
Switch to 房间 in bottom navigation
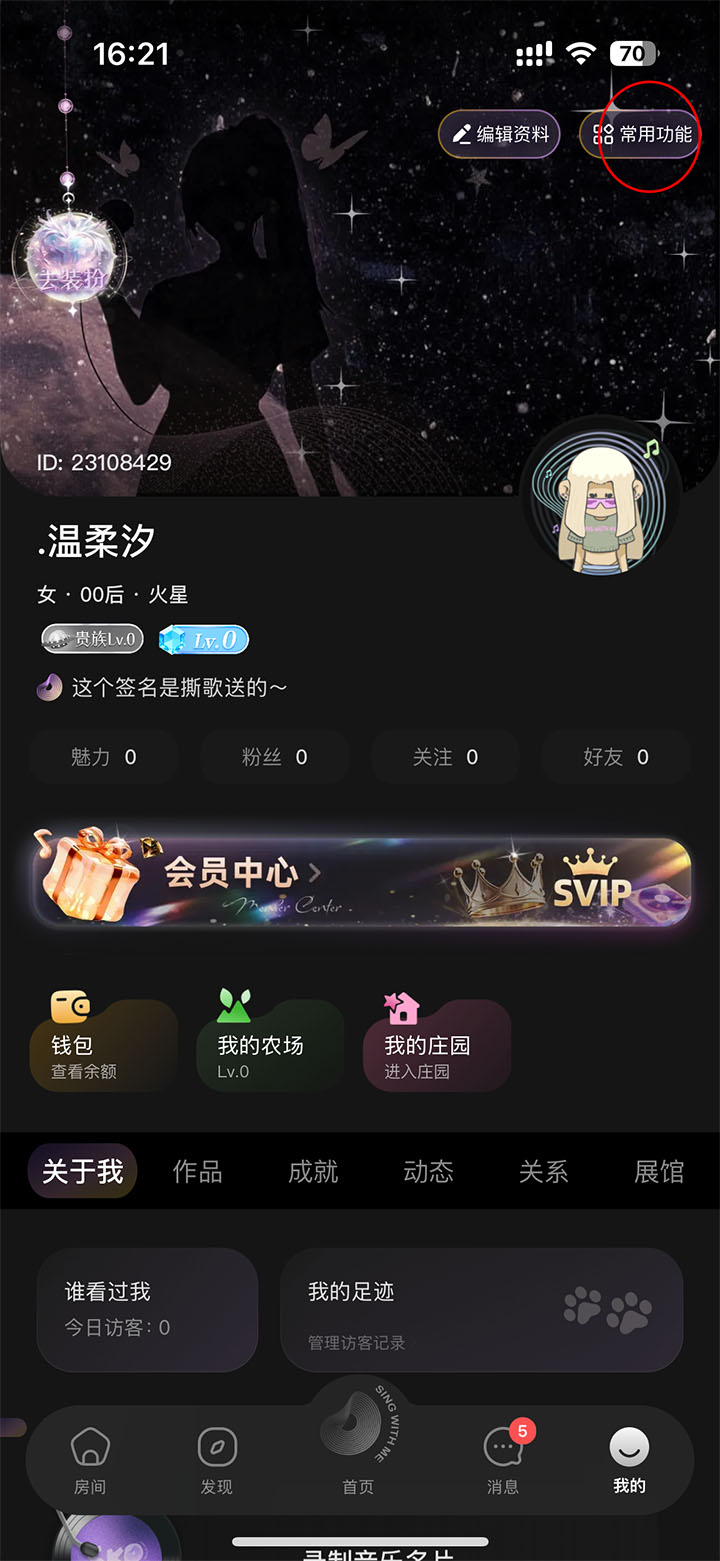click(x=90, y=1460)
